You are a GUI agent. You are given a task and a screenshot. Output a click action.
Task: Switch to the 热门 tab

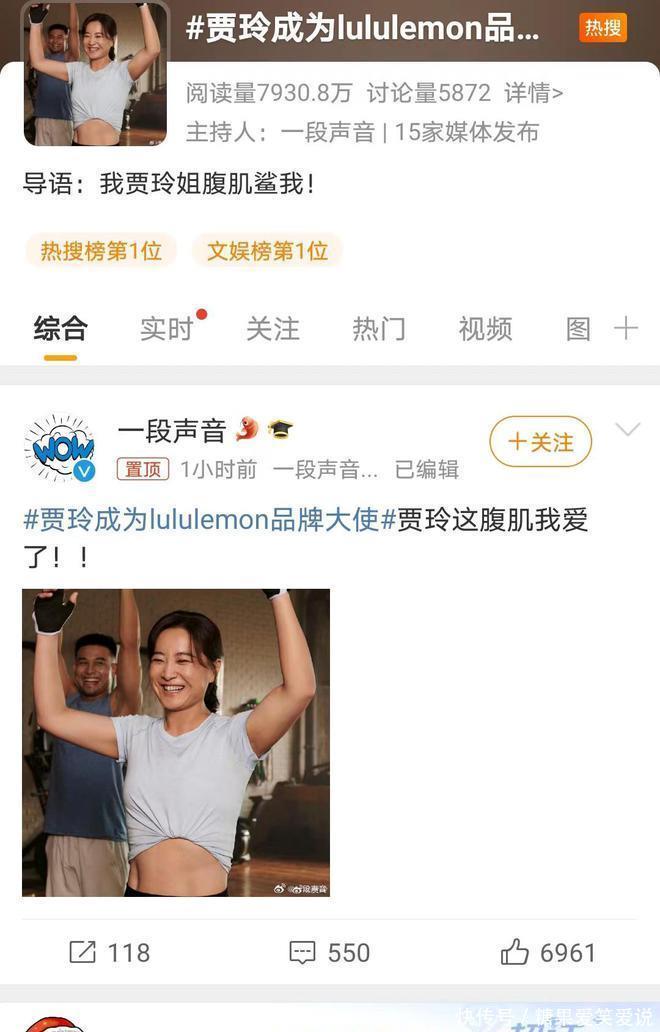(x=379, y=329)
